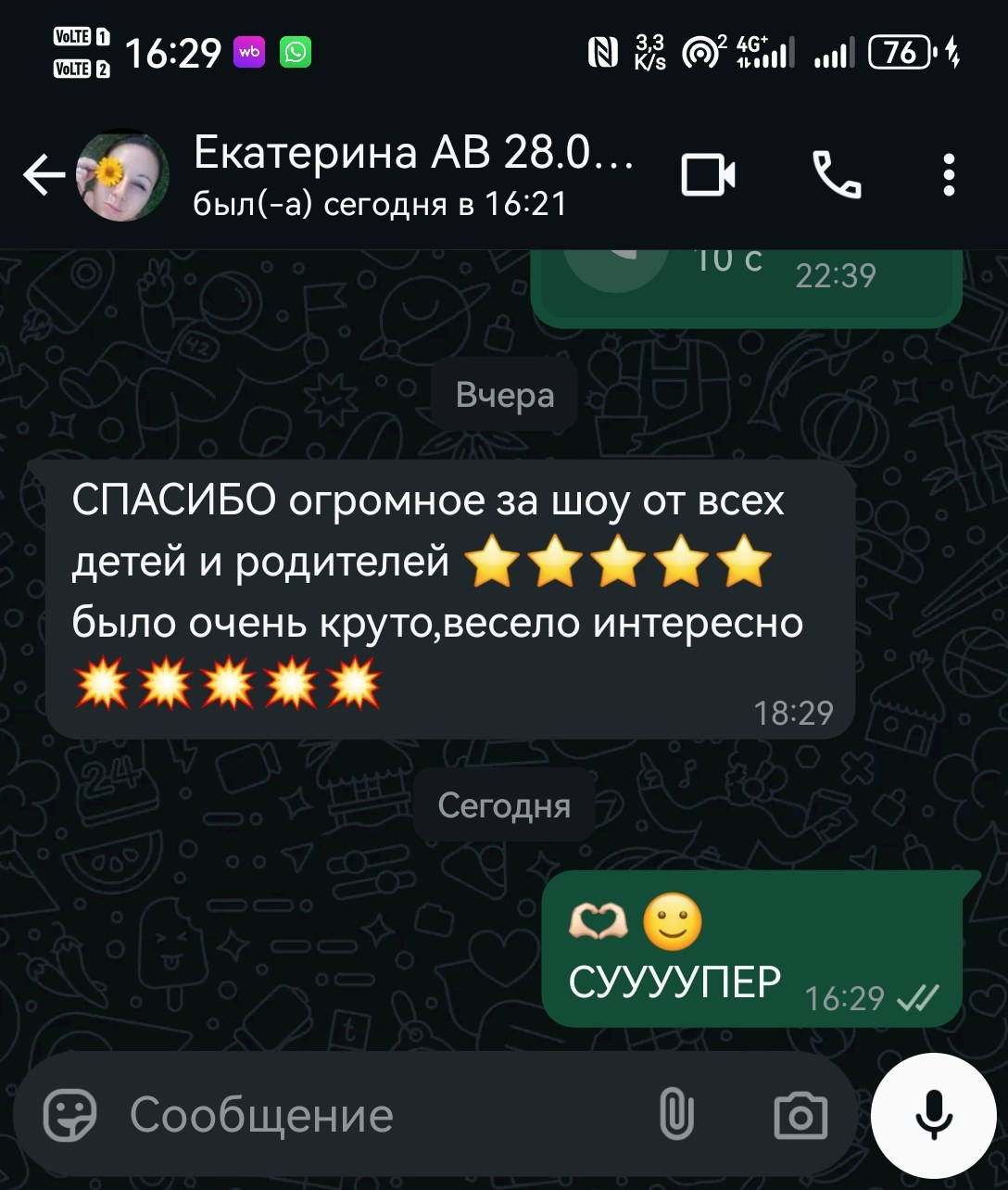
Task: Tap the Сегодня date divider
Action: 504,804
